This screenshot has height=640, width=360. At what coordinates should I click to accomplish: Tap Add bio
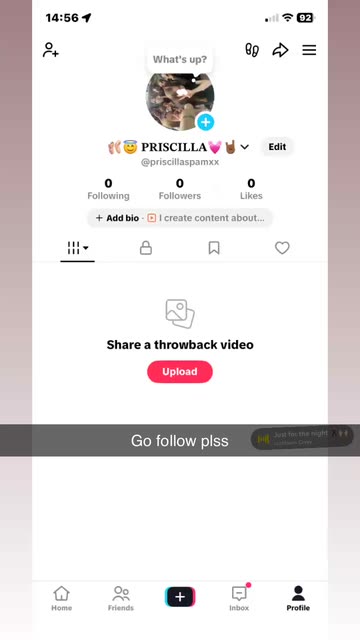(118, 218)
